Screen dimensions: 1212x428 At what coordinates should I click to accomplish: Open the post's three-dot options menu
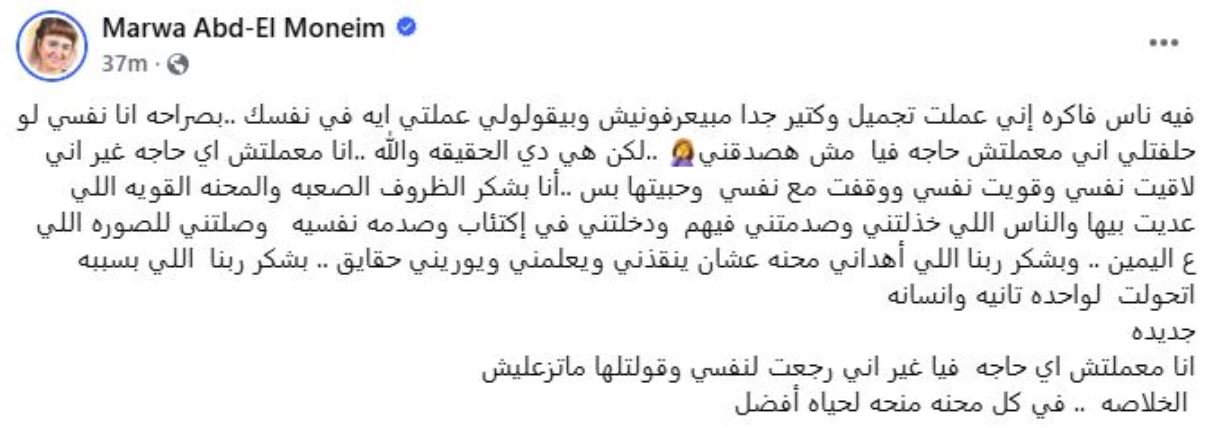click(1164, 45)
